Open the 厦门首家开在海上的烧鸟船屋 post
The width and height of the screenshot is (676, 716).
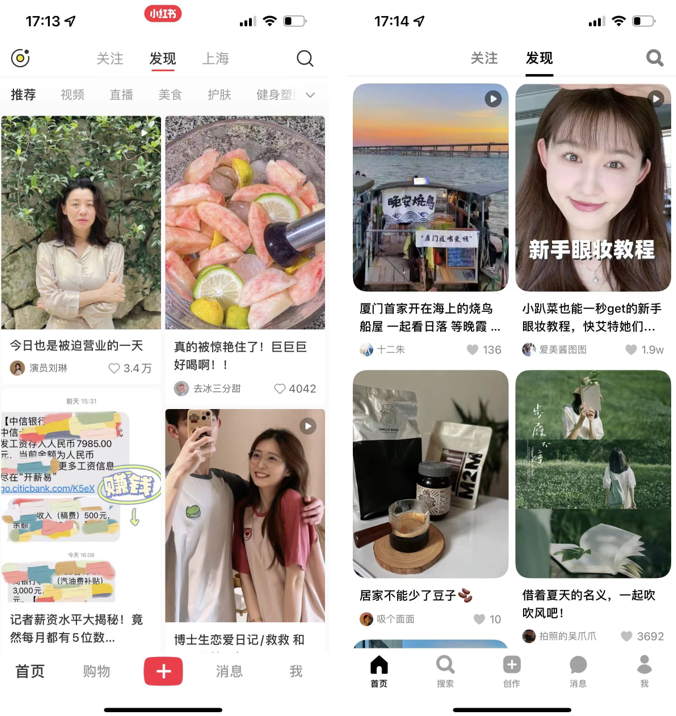point(430,188)
